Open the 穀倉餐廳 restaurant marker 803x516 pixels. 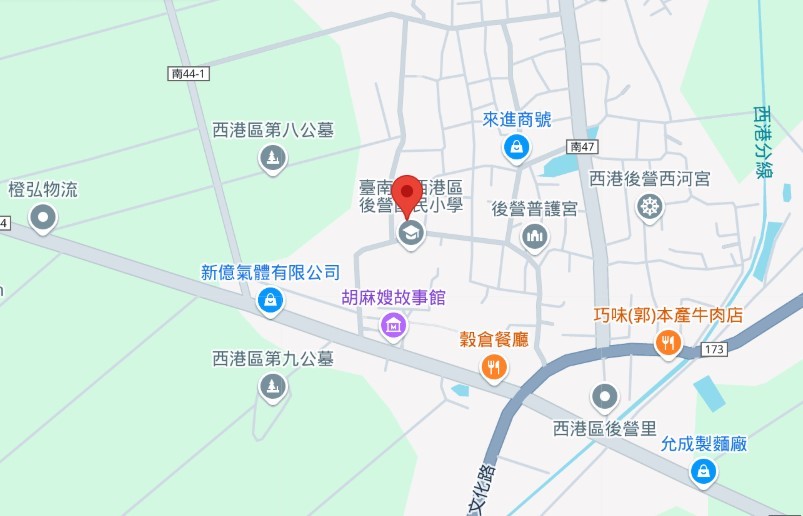[x=493, y=367]
